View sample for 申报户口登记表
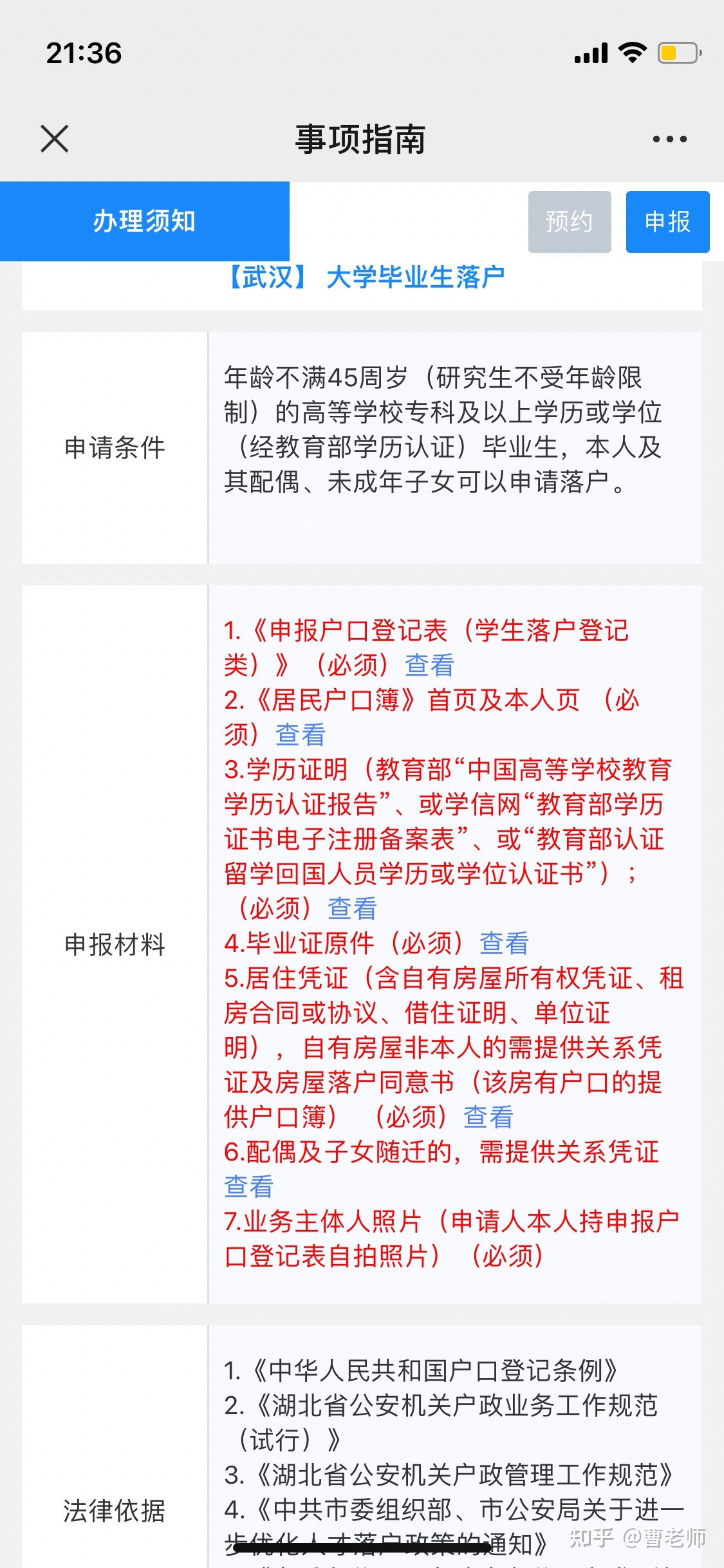Screen dimensions: 724x1568 click(x=430, y=665)
